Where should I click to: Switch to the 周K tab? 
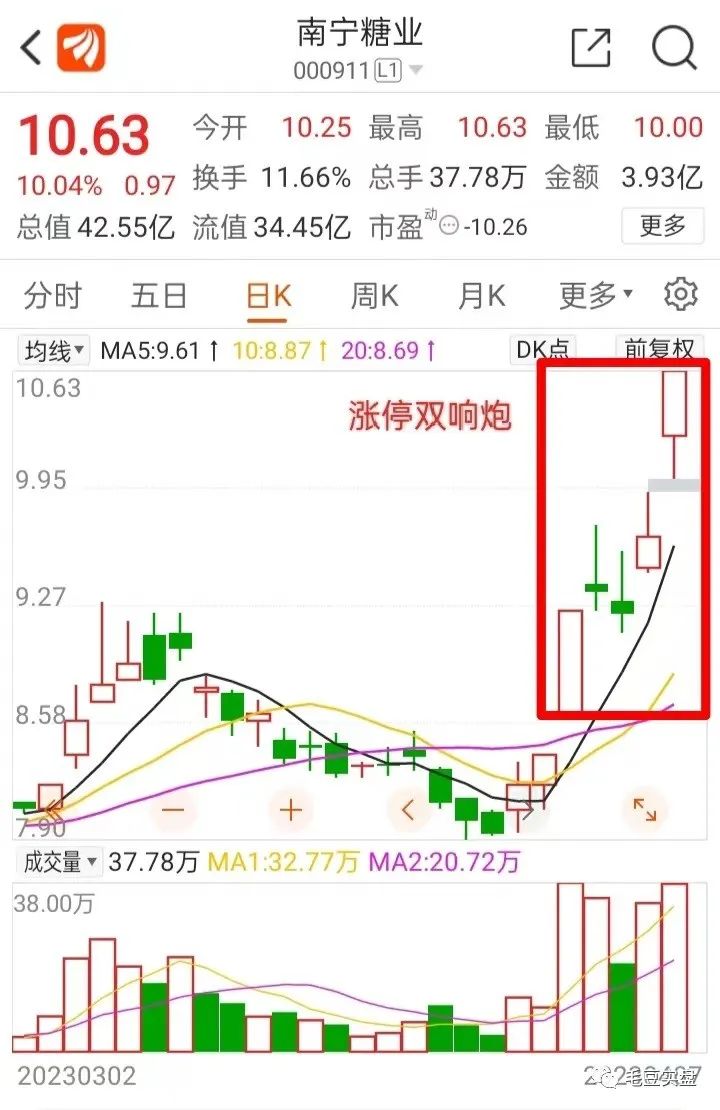coord(375,295)
